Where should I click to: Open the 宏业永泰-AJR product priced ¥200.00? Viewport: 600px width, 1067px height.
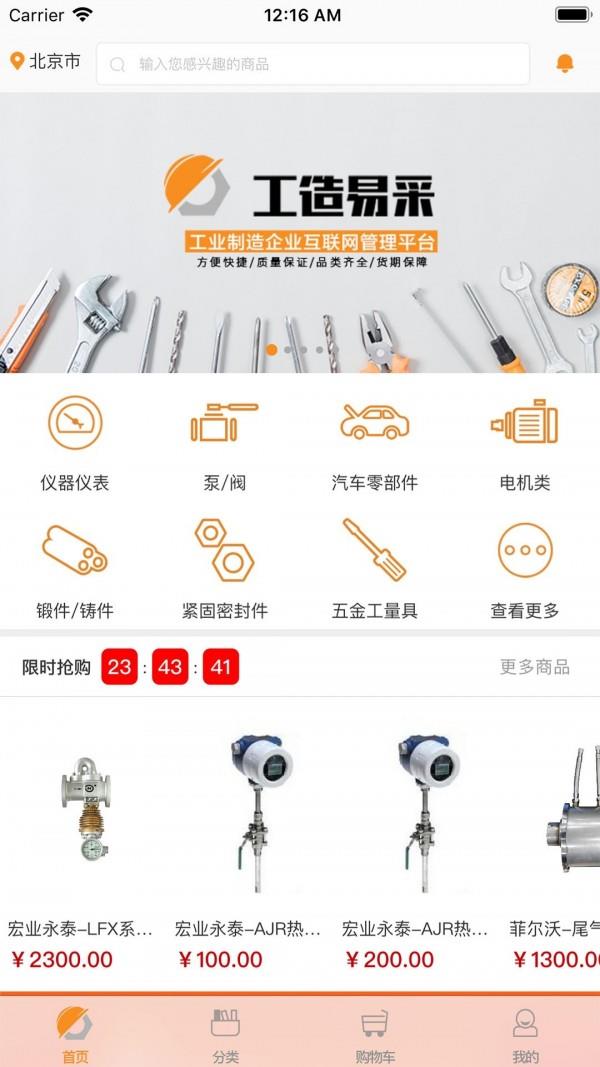pos(414,840)
